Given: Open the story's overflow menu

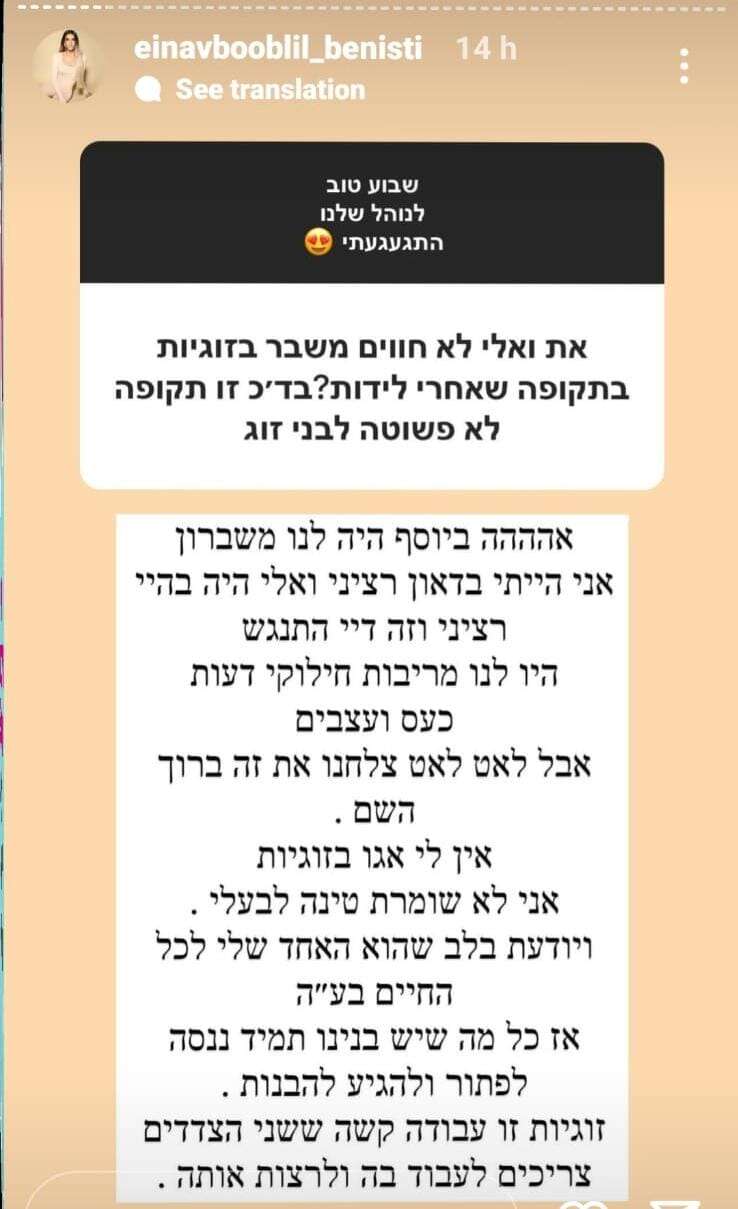Looking at the screenshot, I should tap(684, 65).
